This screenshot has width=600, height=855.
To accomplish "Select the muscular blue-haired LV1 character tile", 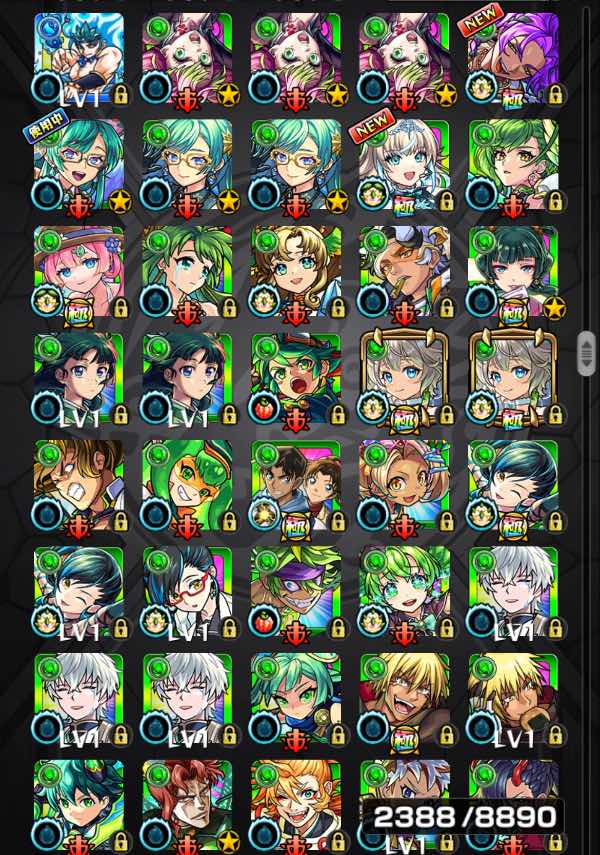I will [78, 58].
